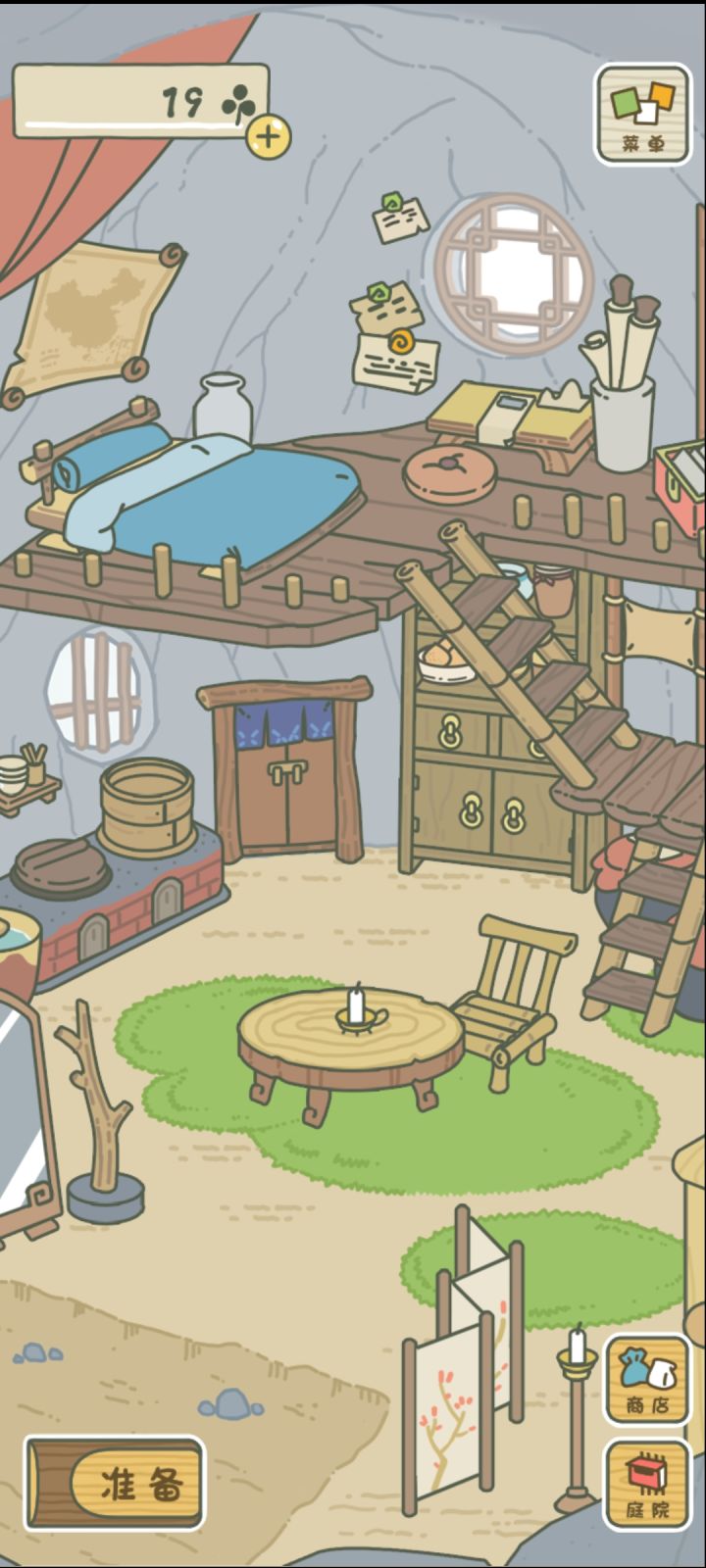Tap the letter with the snail stamp
The width and height of the screenshot is (706, 1568).
[x=396, y=364]
